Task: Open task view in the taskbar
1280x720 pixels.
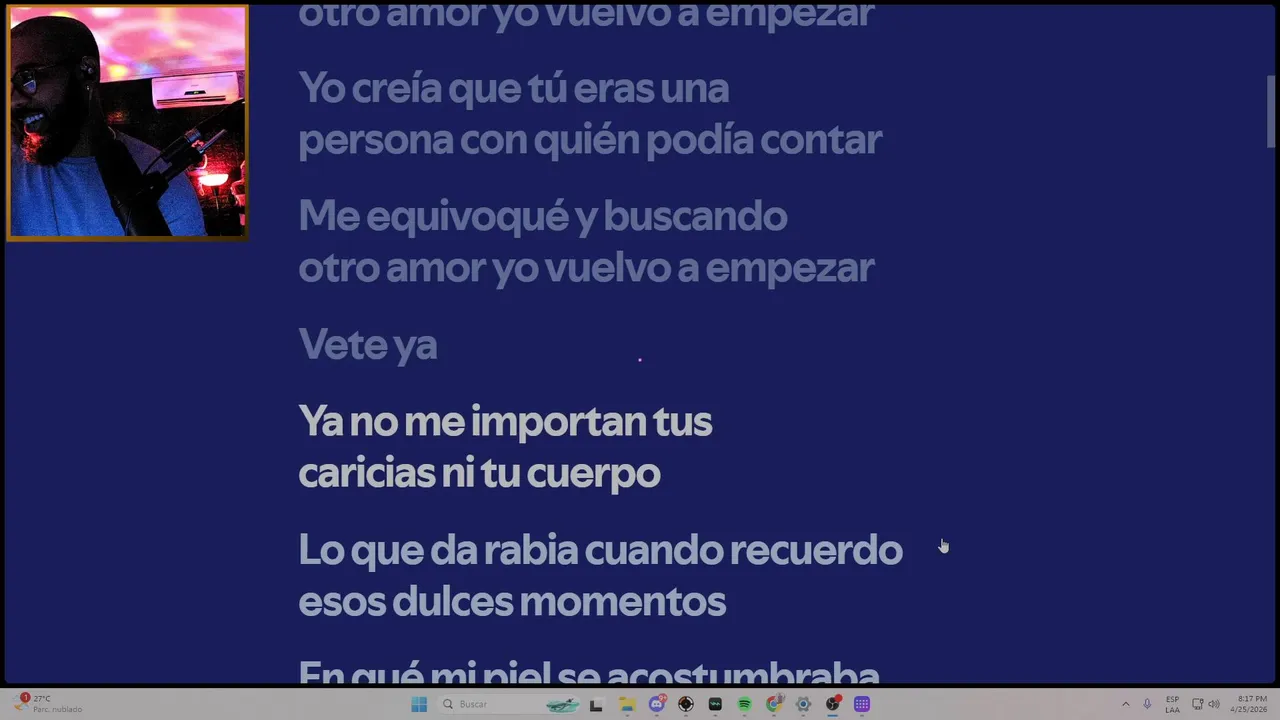Action: tap(596, 704)
